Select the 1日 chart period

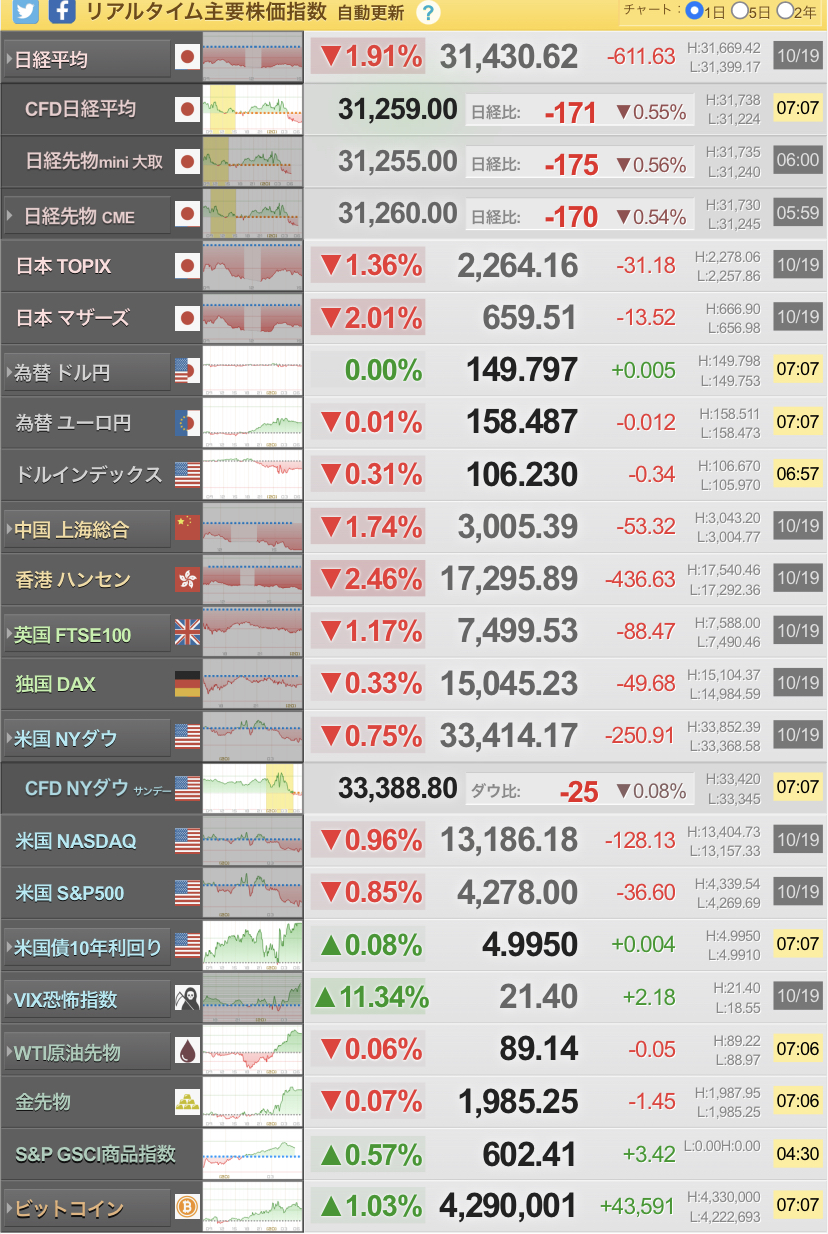tap(693, 12)
